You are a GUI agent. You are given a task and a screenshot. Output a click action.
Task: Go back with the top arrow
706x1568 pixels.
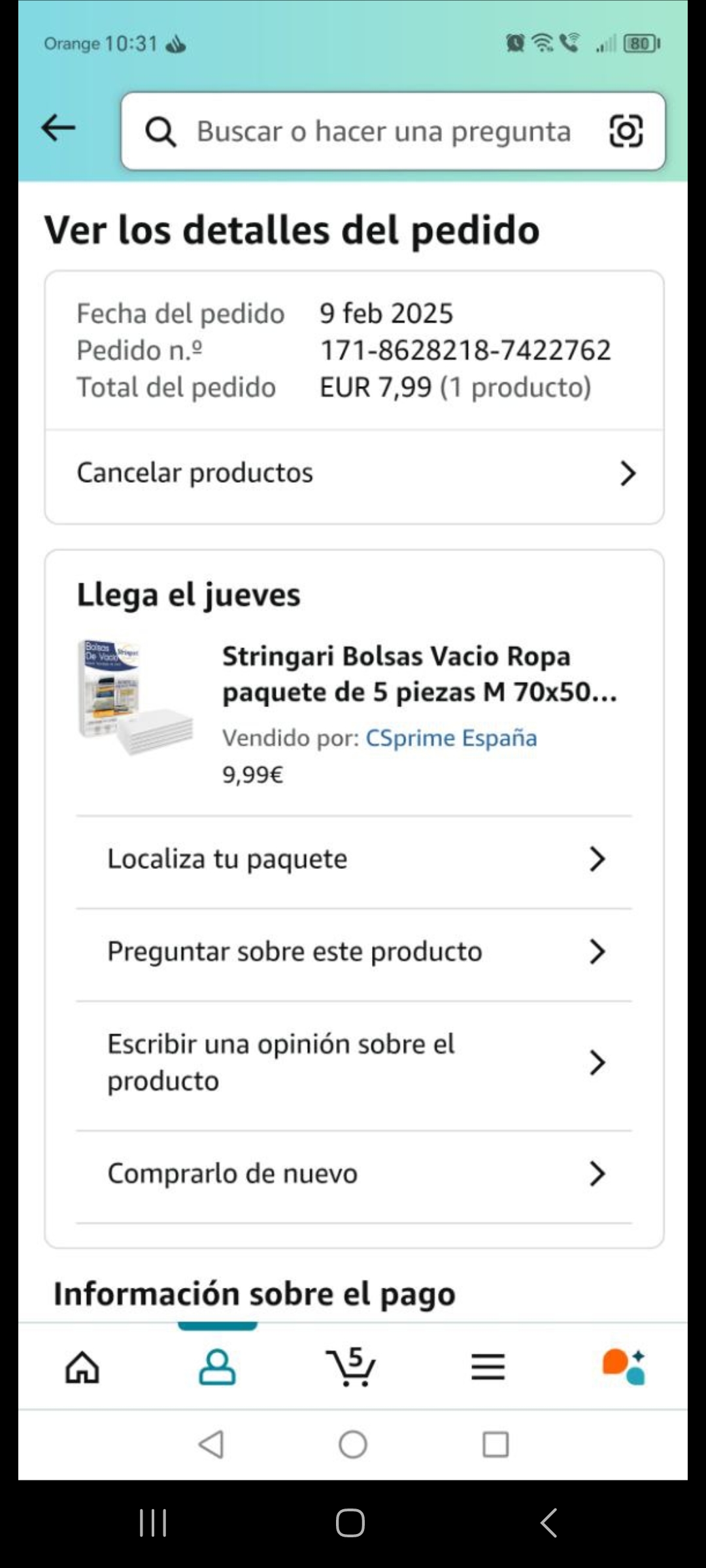click(x=59, y=128)
